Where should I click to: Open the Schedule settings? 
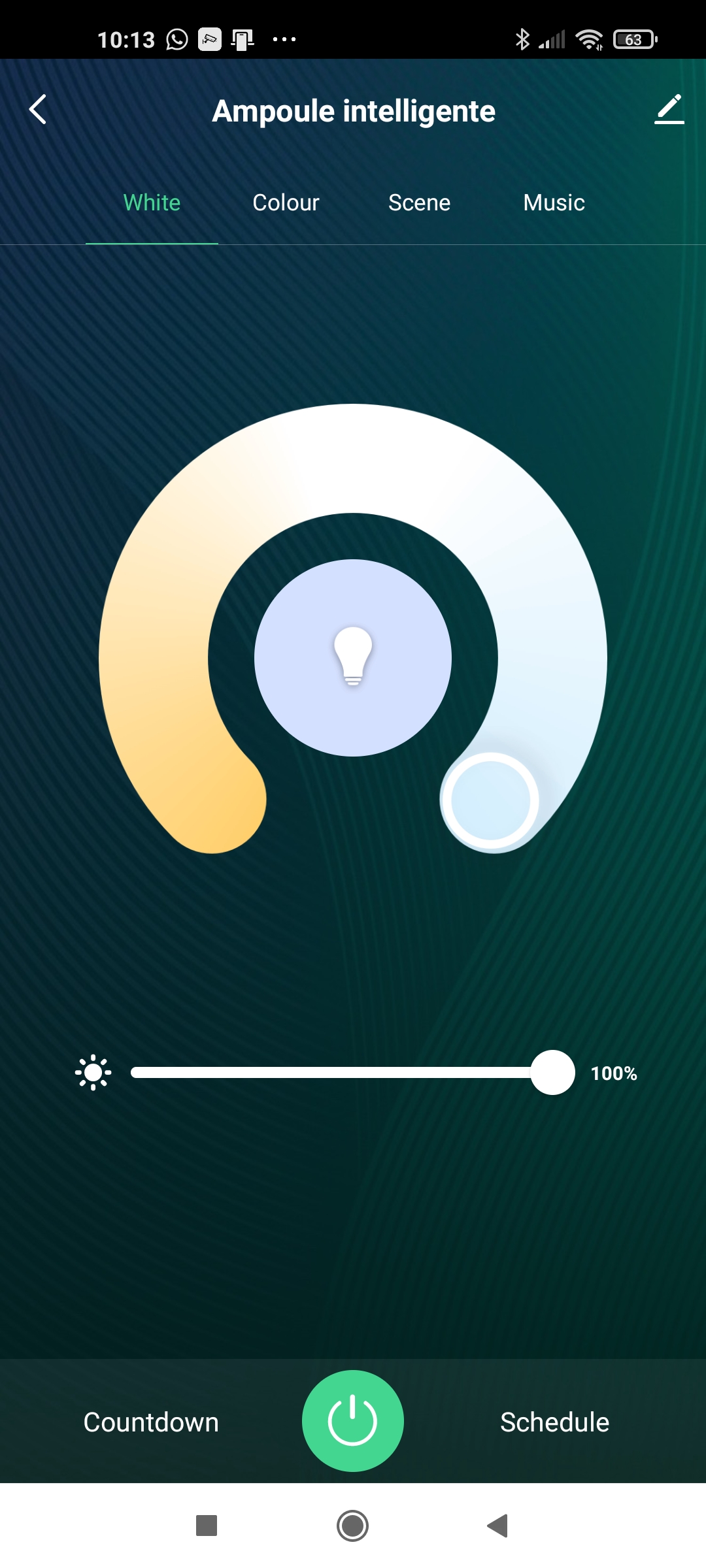click(554, 1422)
